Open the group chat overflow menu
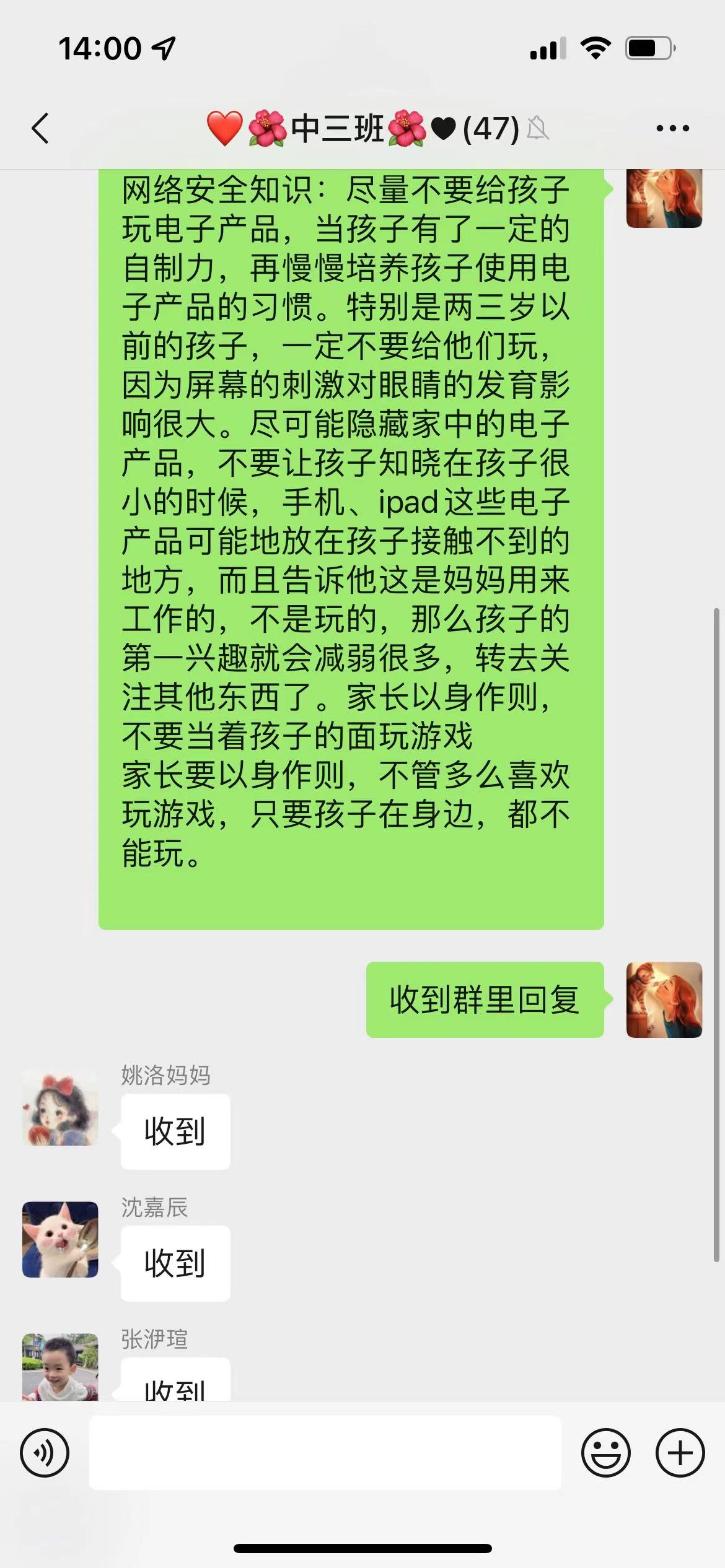 coord(672,129)
